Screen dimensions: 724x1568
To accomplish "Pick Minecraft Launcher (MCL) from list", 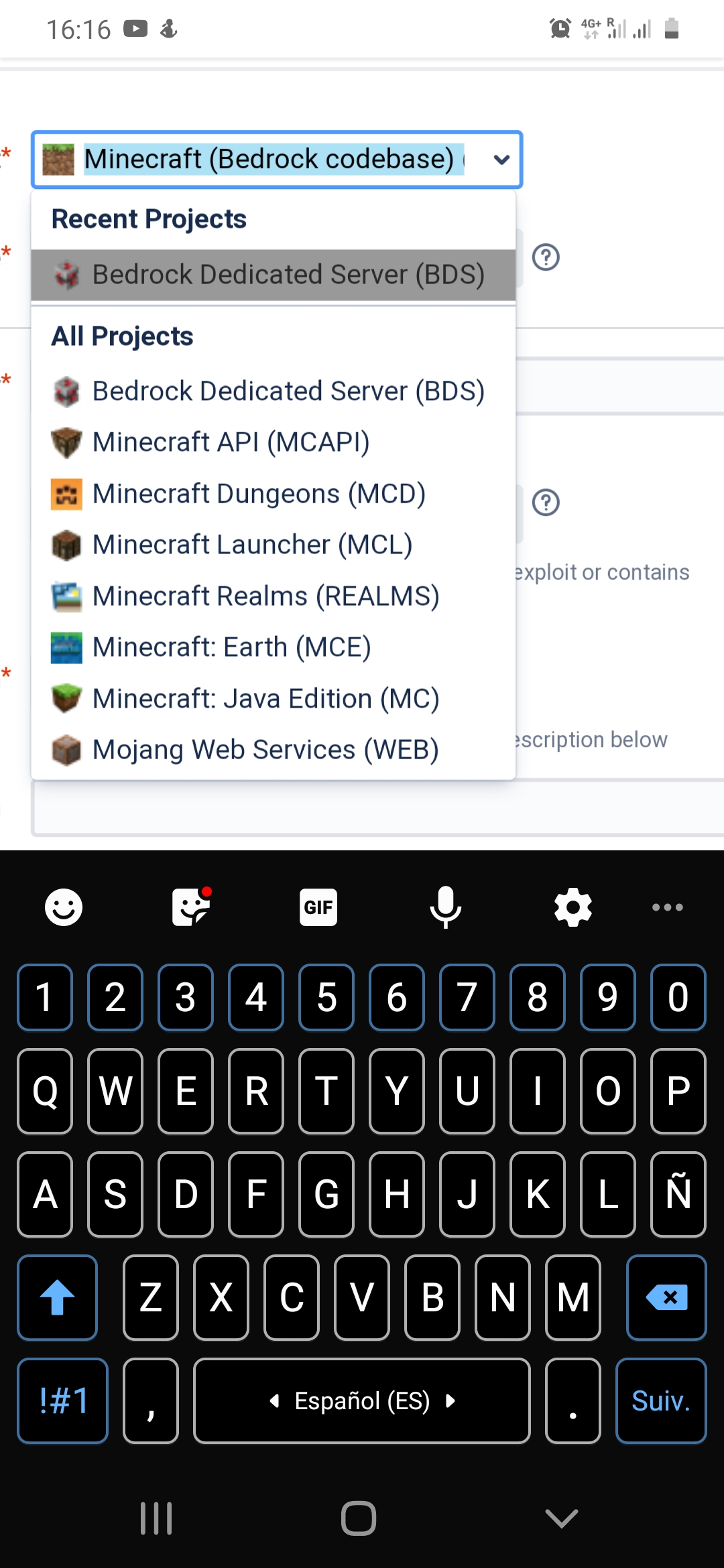I will [252, 545].
